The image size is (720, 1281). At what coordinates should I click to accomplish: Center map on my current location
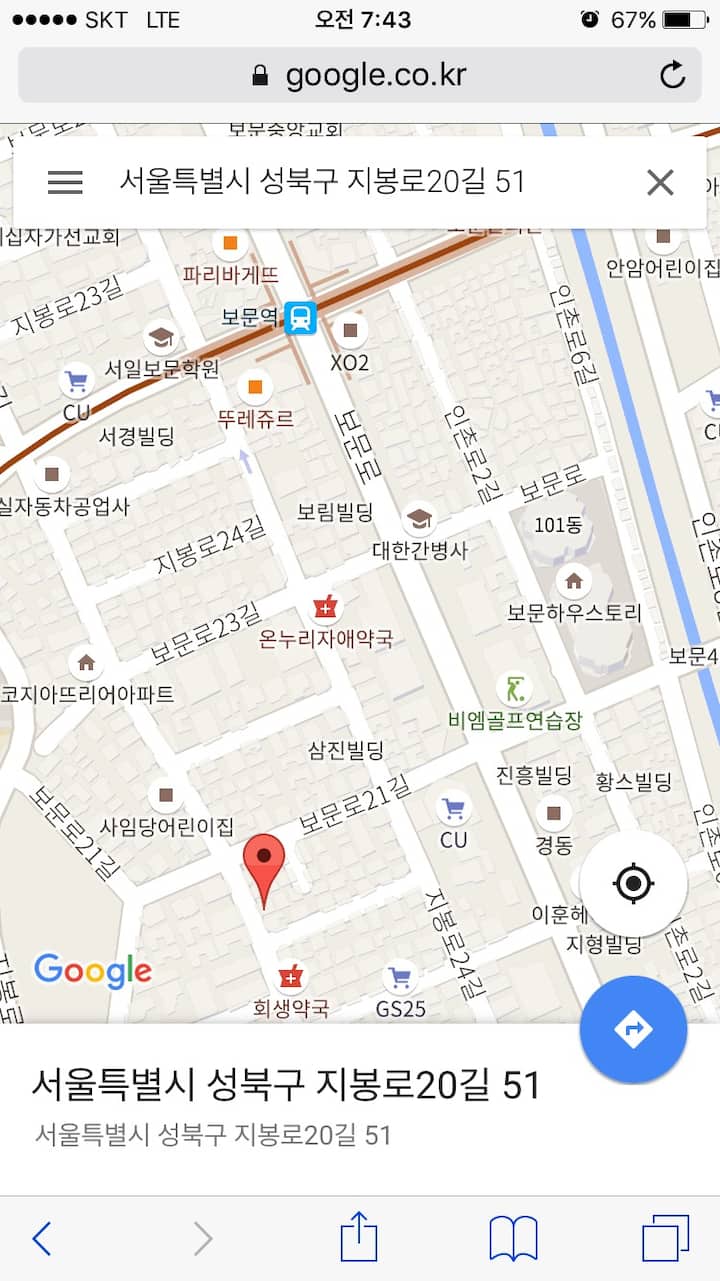(633, 883)
